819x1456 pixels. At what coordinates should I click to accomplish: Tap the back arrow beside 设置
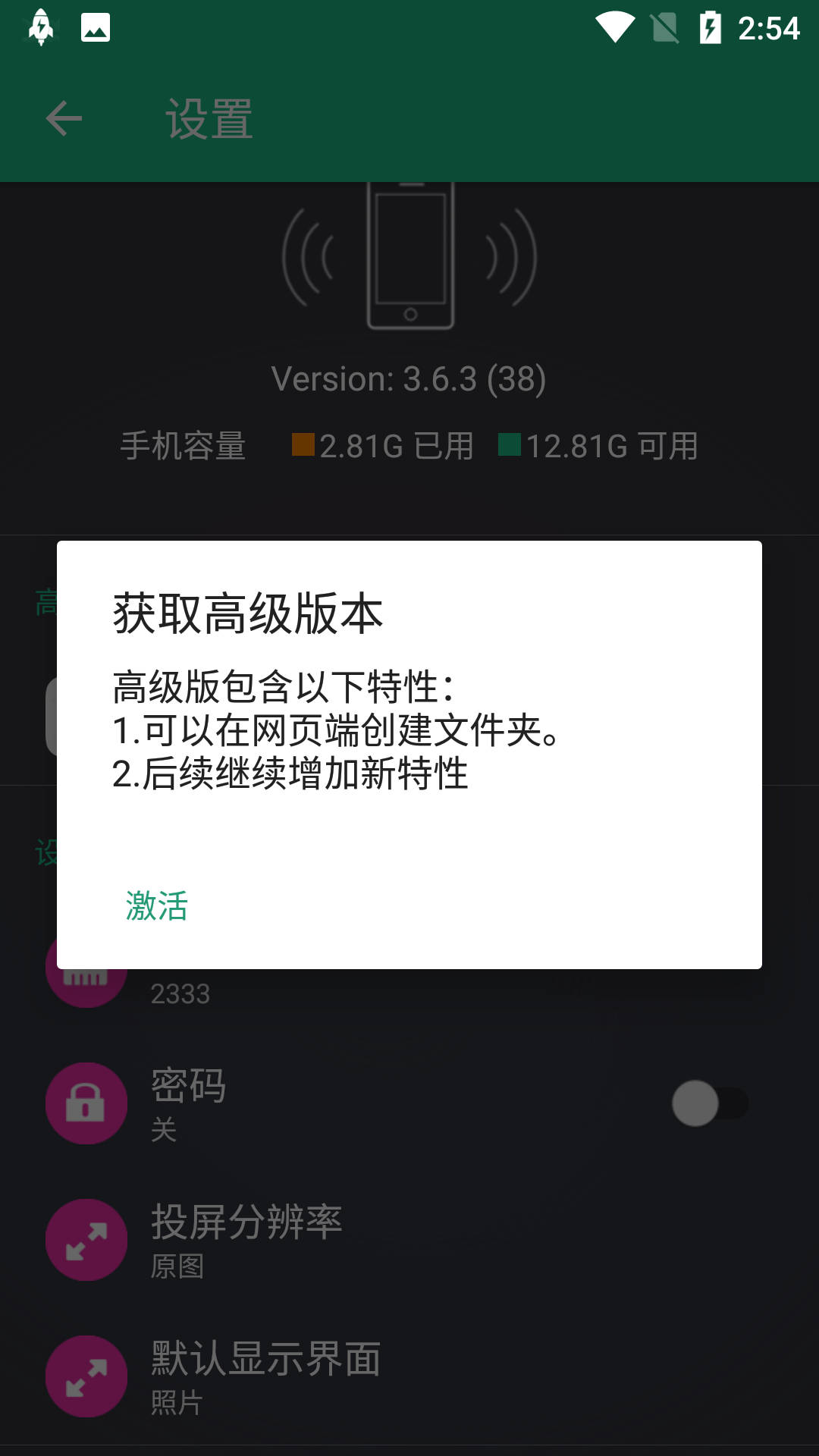(64, 119)
